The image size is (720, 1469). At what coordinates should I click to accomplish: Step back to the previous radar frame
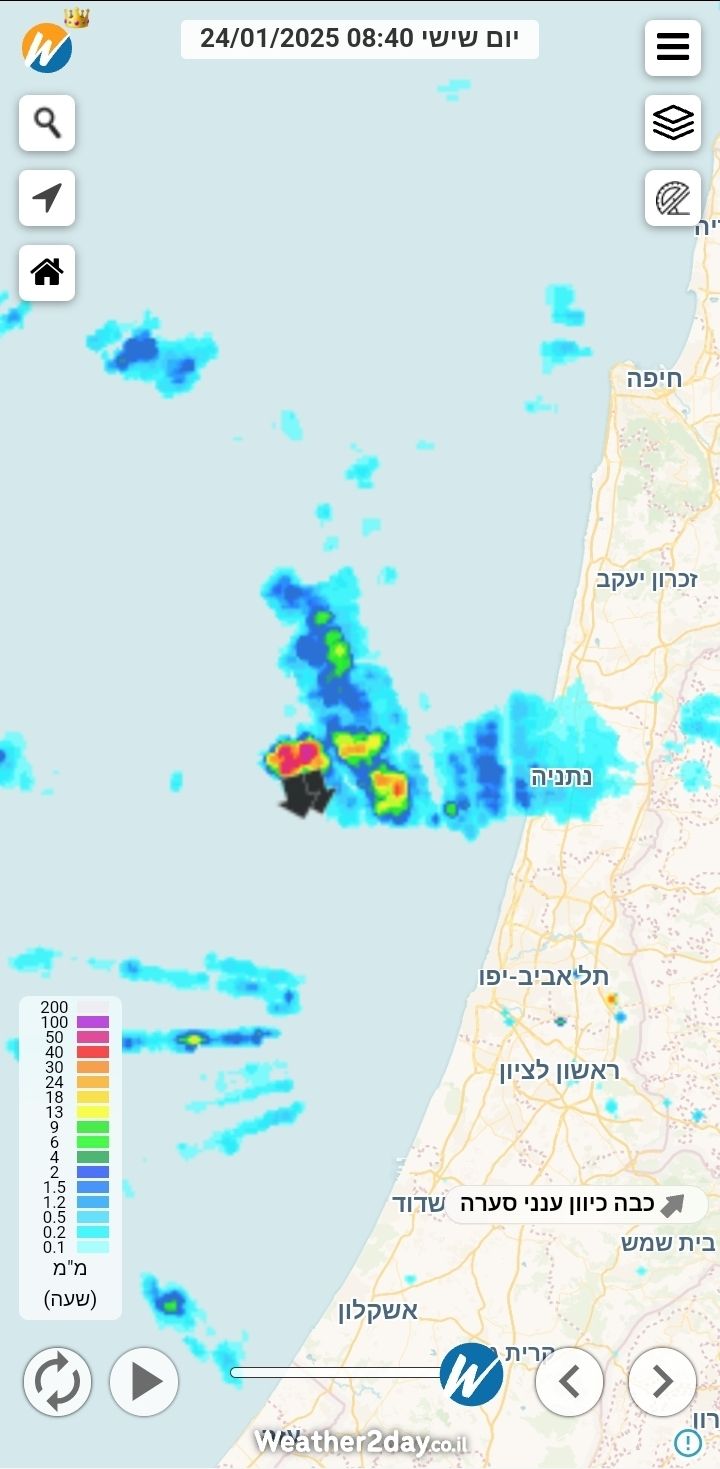[x=570, y=1381]
